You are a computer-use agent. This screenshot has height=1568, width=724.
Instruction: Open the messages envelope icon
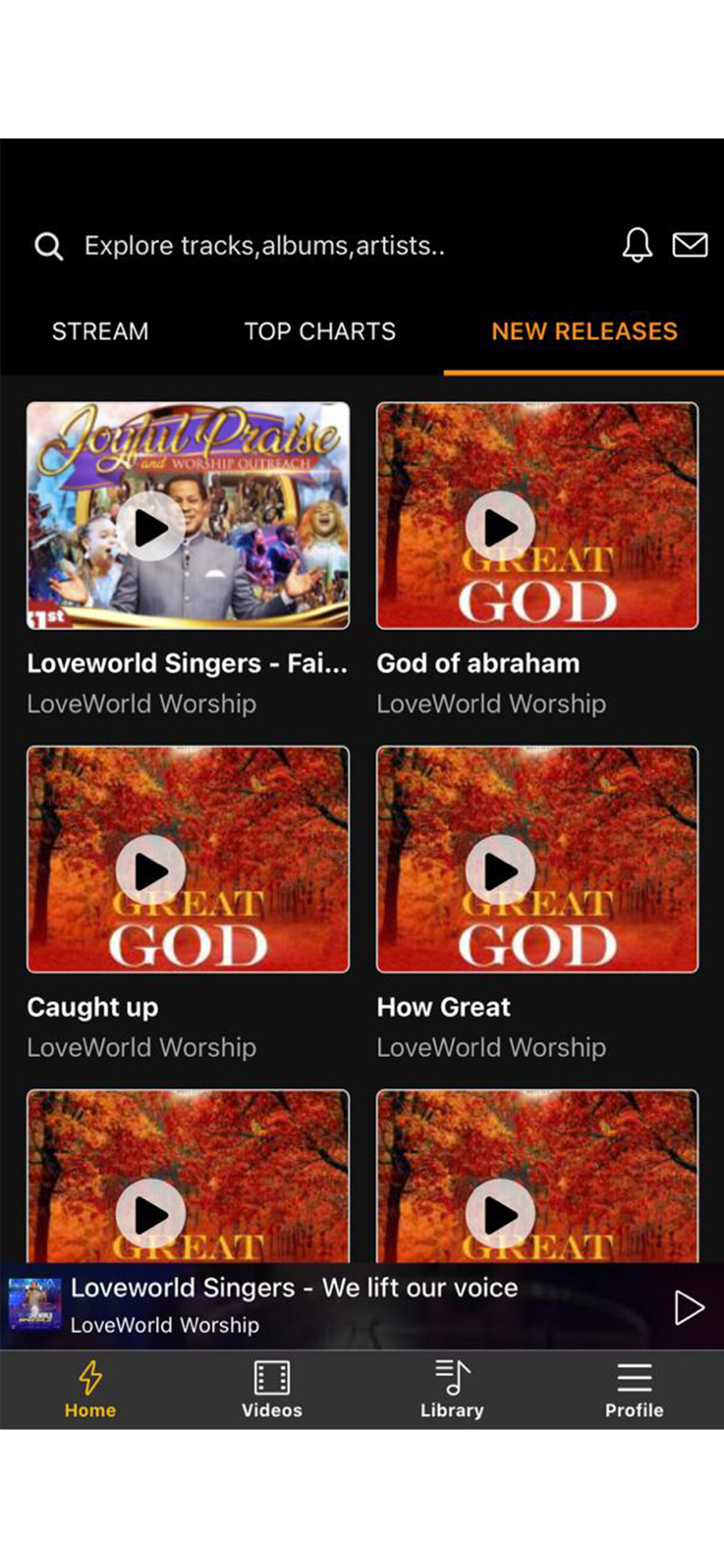pyautogui.click(x=690, y=245)
